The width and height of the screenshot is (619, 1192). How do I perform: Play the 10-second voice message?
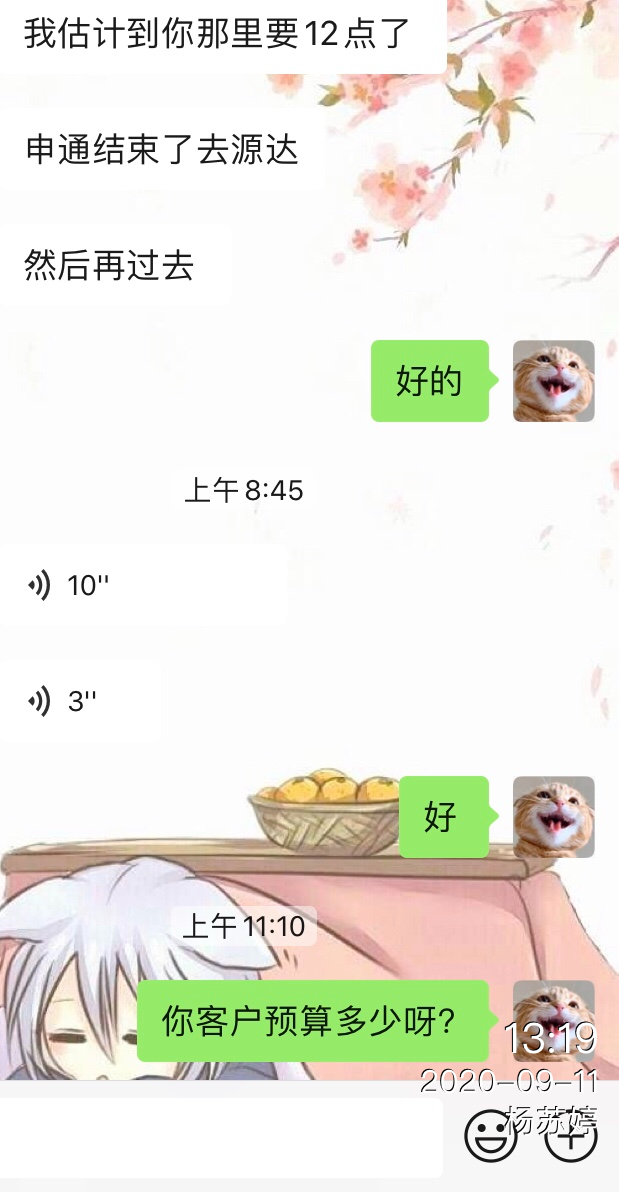point(140,586)
